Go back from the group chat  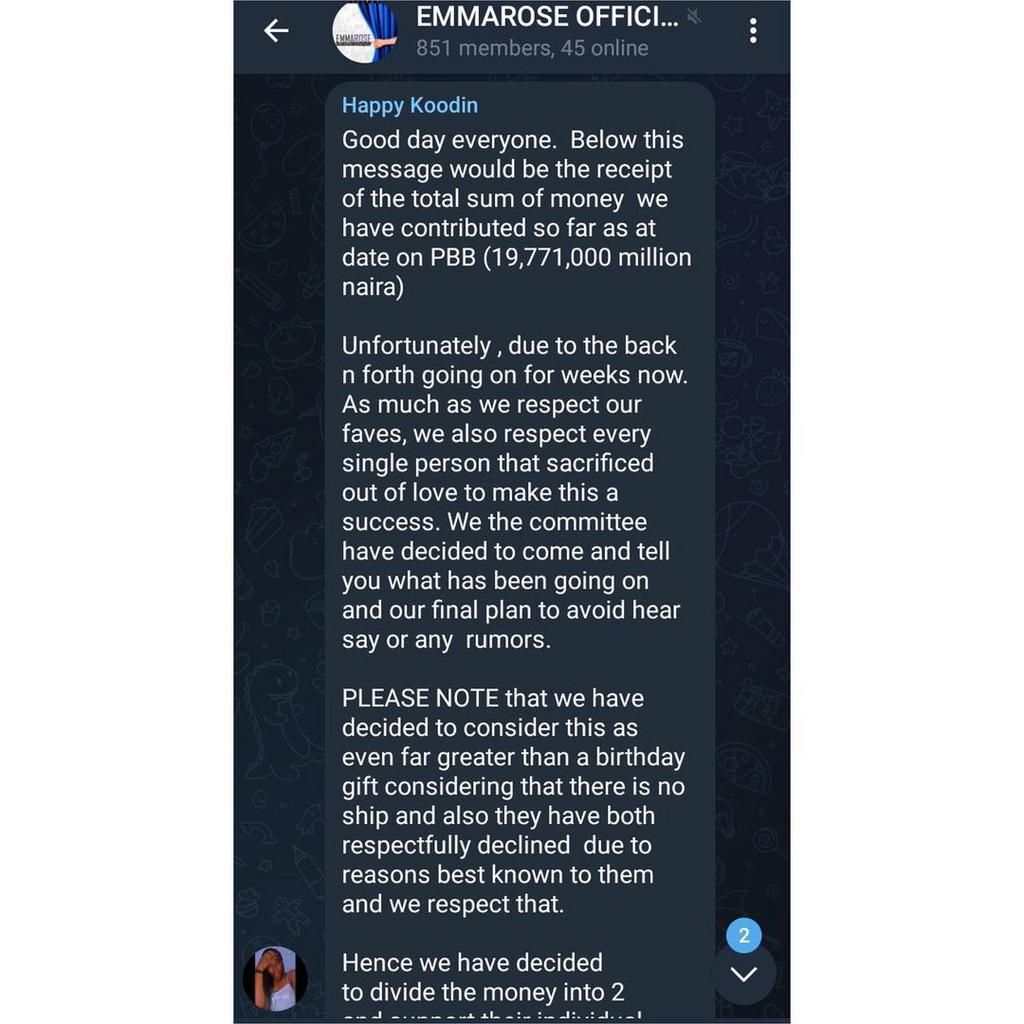tap(276, 31)
